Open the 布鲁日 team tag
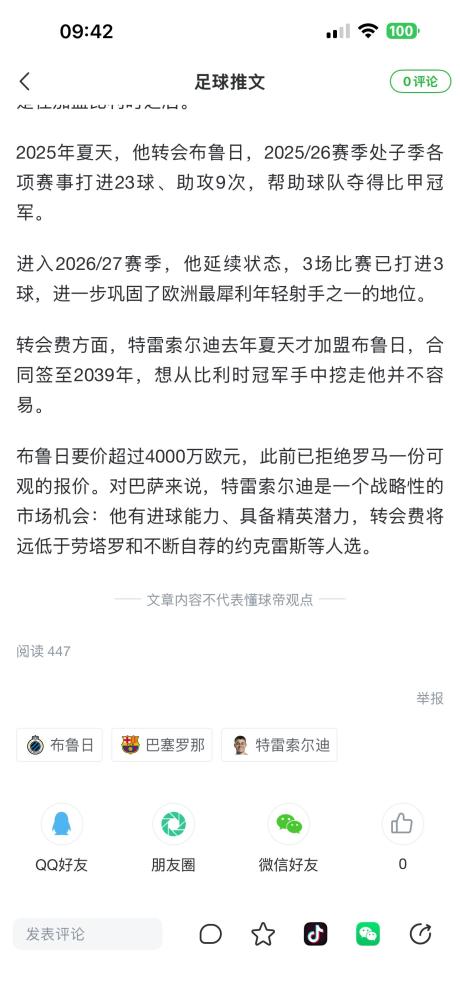Viewport: 460px width, 997px height. 59,745
